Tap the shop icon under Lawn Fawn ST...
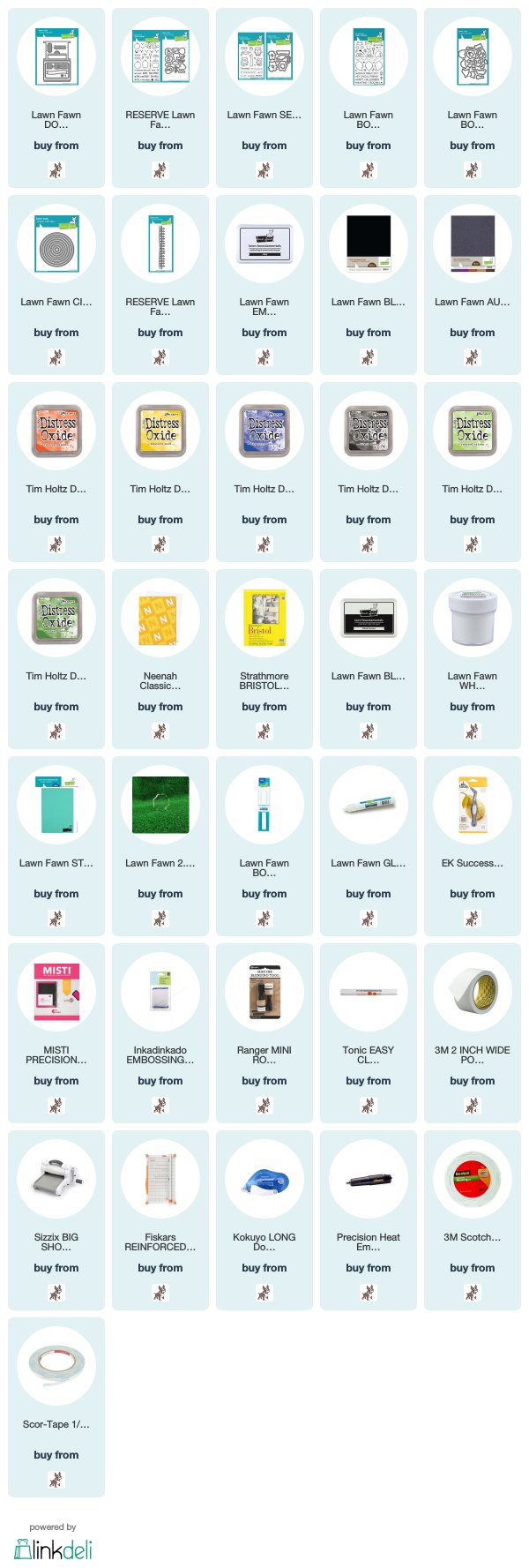 [x=56, y=919]
